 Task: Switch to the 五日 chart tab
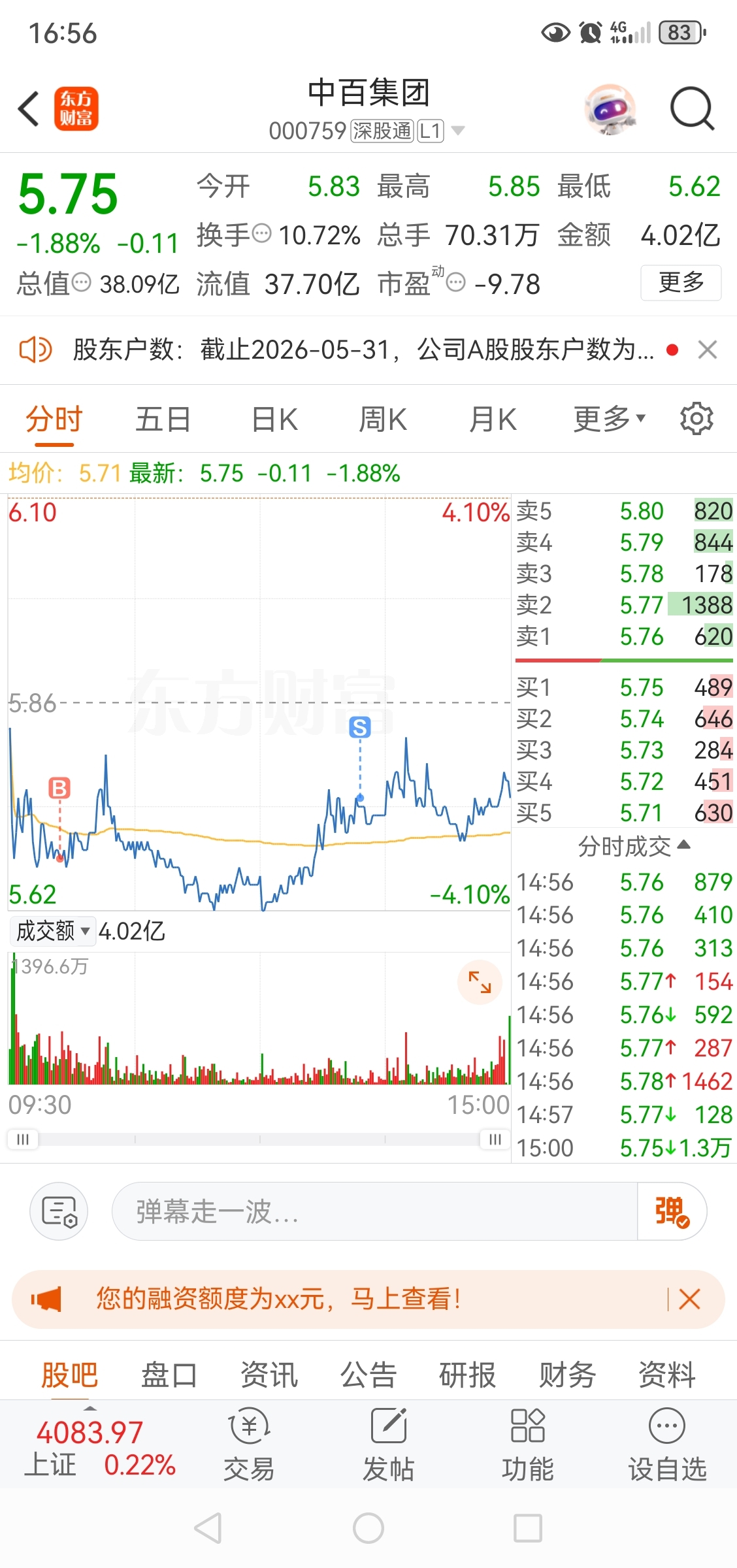click(163, 419)
